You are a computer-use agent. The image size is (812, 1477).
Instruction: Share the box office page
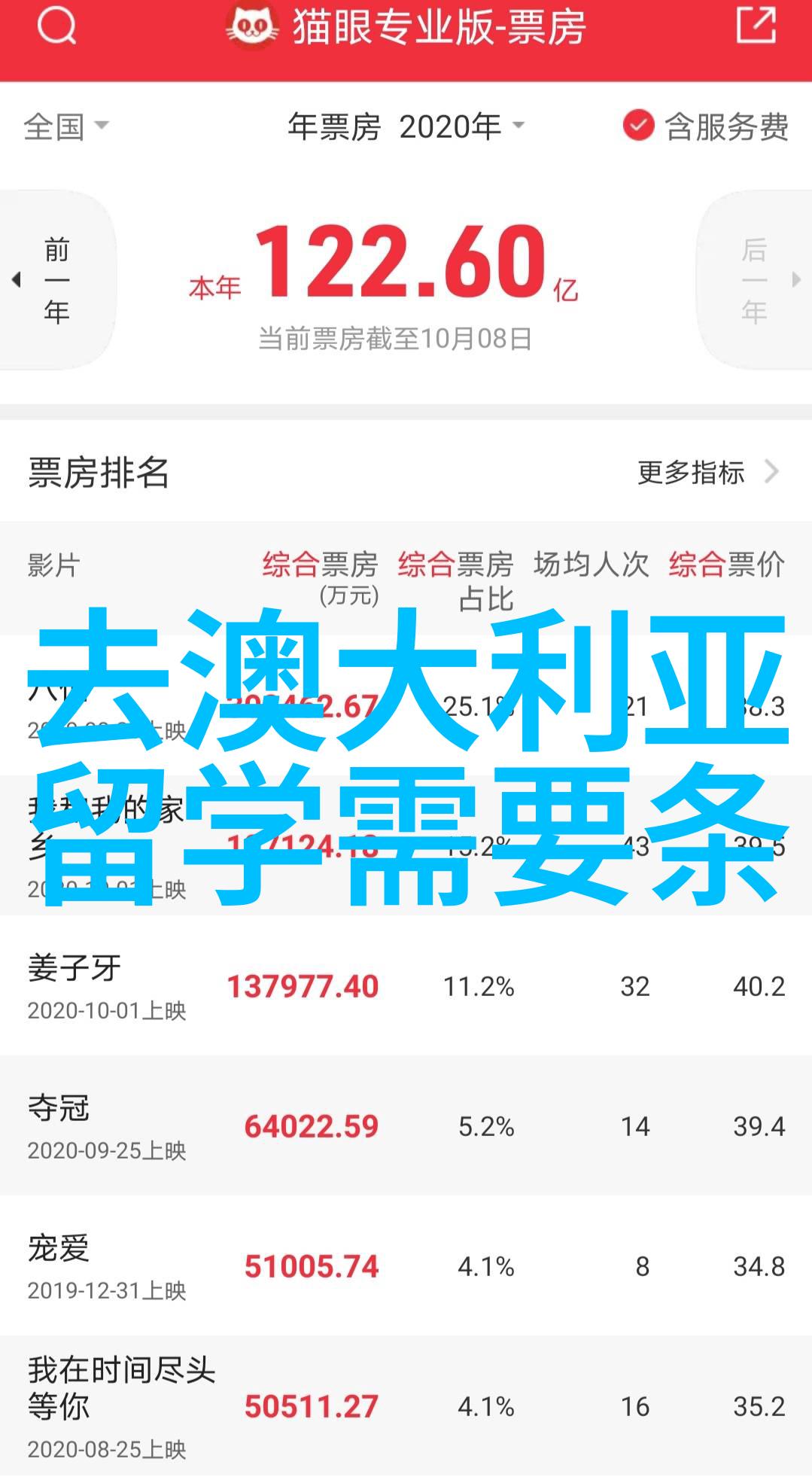(756, 25)
